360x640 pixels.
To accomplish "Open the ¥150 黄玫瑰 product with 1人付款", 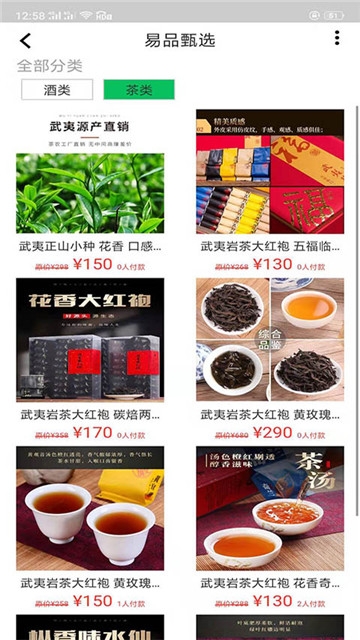I will pyautogui.click(x=90, y=527).
